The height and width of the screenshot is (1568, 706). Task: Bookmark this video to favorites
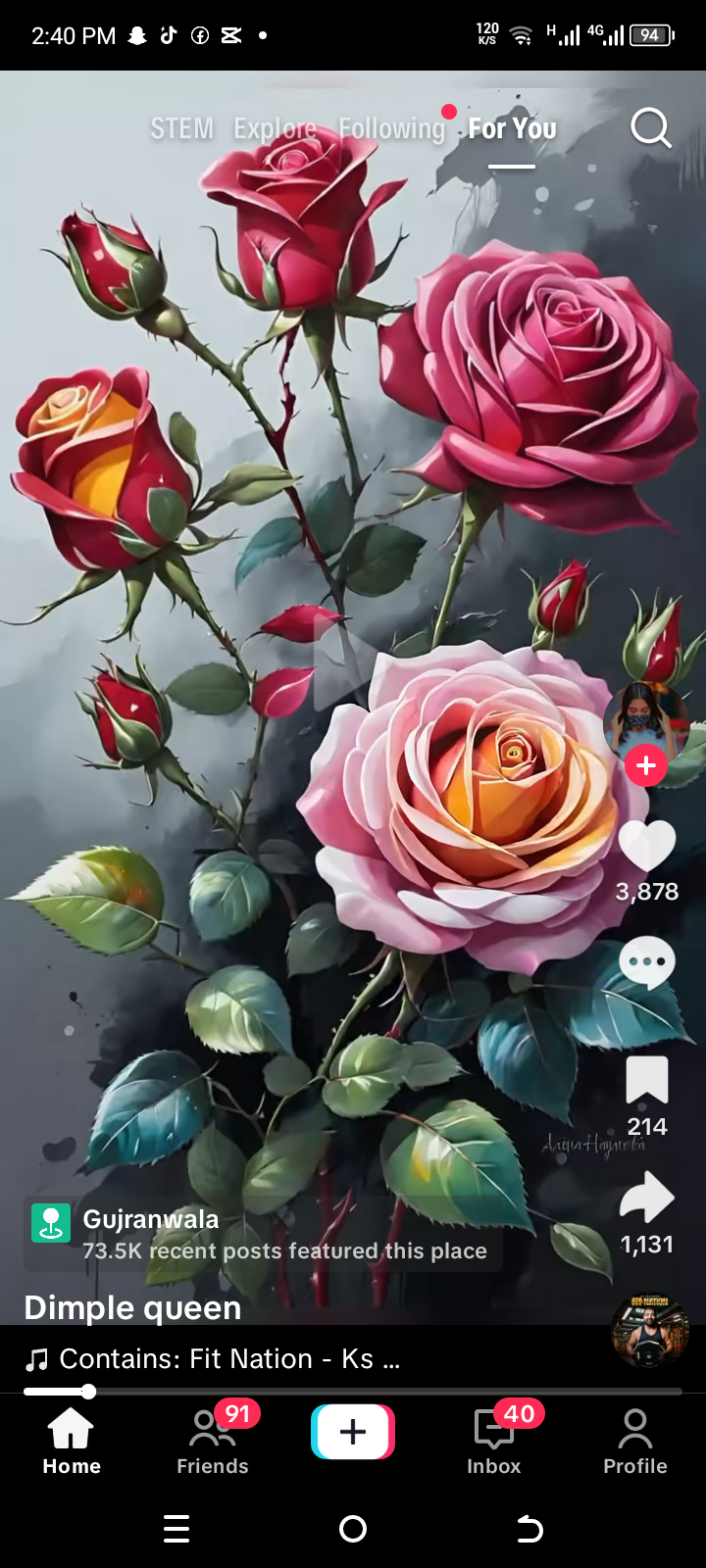coord(646,1081)
